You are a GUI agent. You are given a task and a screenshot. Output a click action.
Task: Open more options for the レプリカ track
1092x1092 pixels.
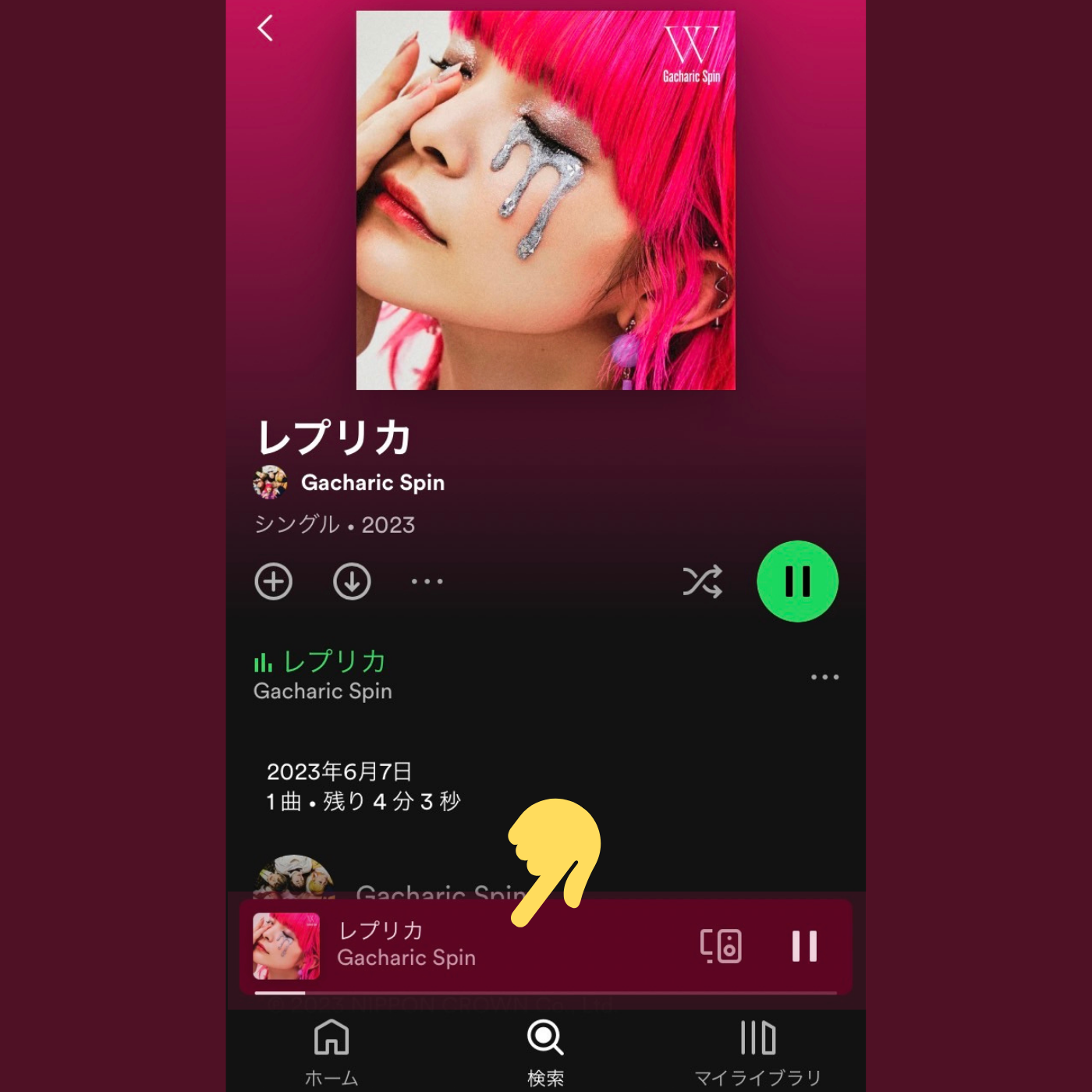(x=824, y=677)
